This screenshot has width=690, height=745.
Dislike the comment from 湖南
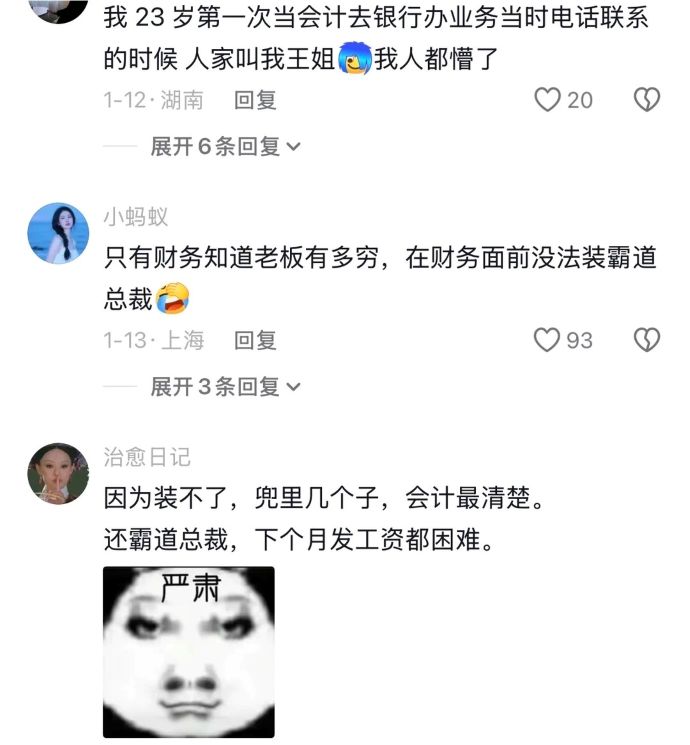tap(647, 99)
